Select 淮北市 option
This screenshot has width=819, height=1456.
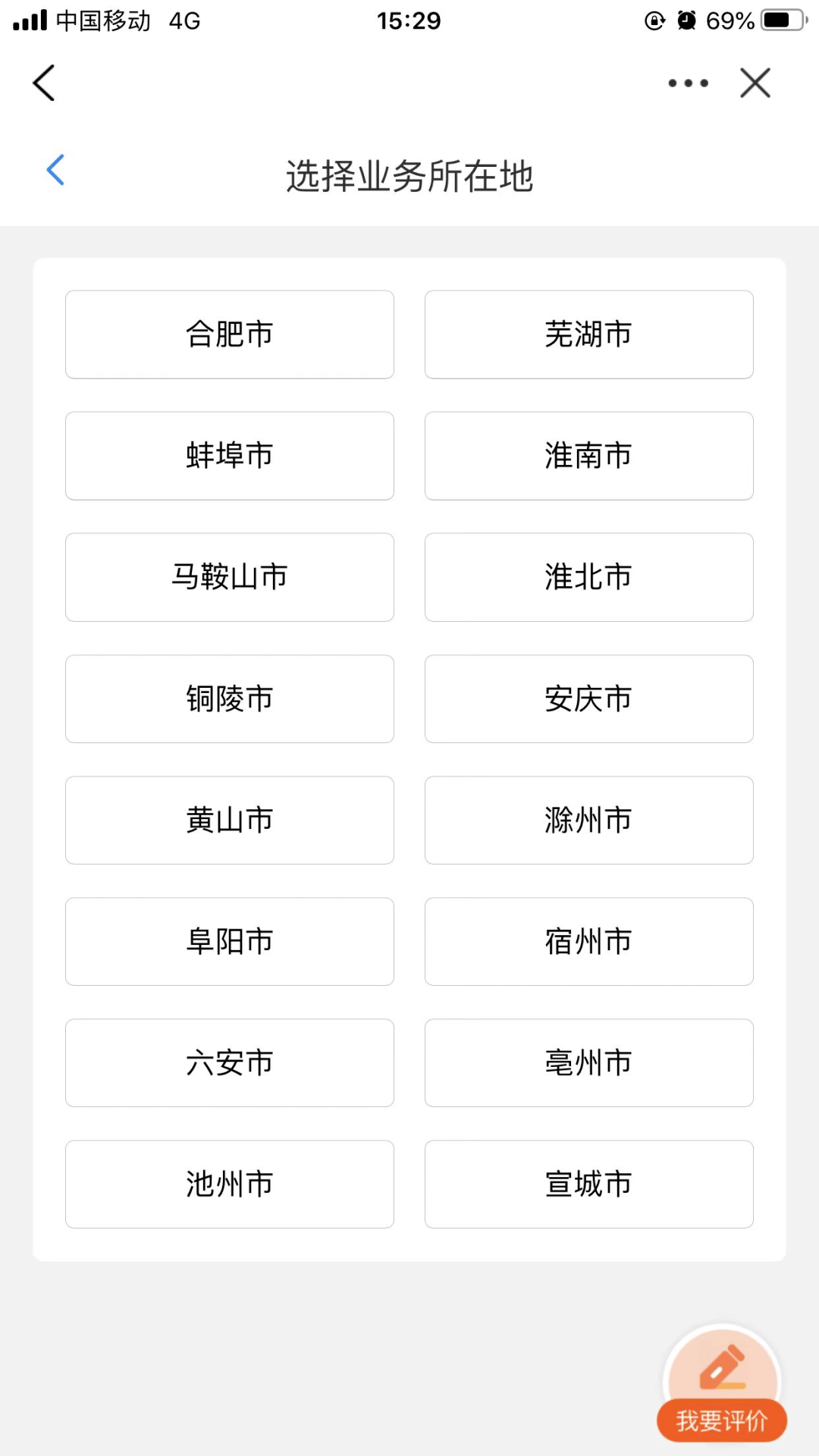pyautogui.click(x=588, y=577)
